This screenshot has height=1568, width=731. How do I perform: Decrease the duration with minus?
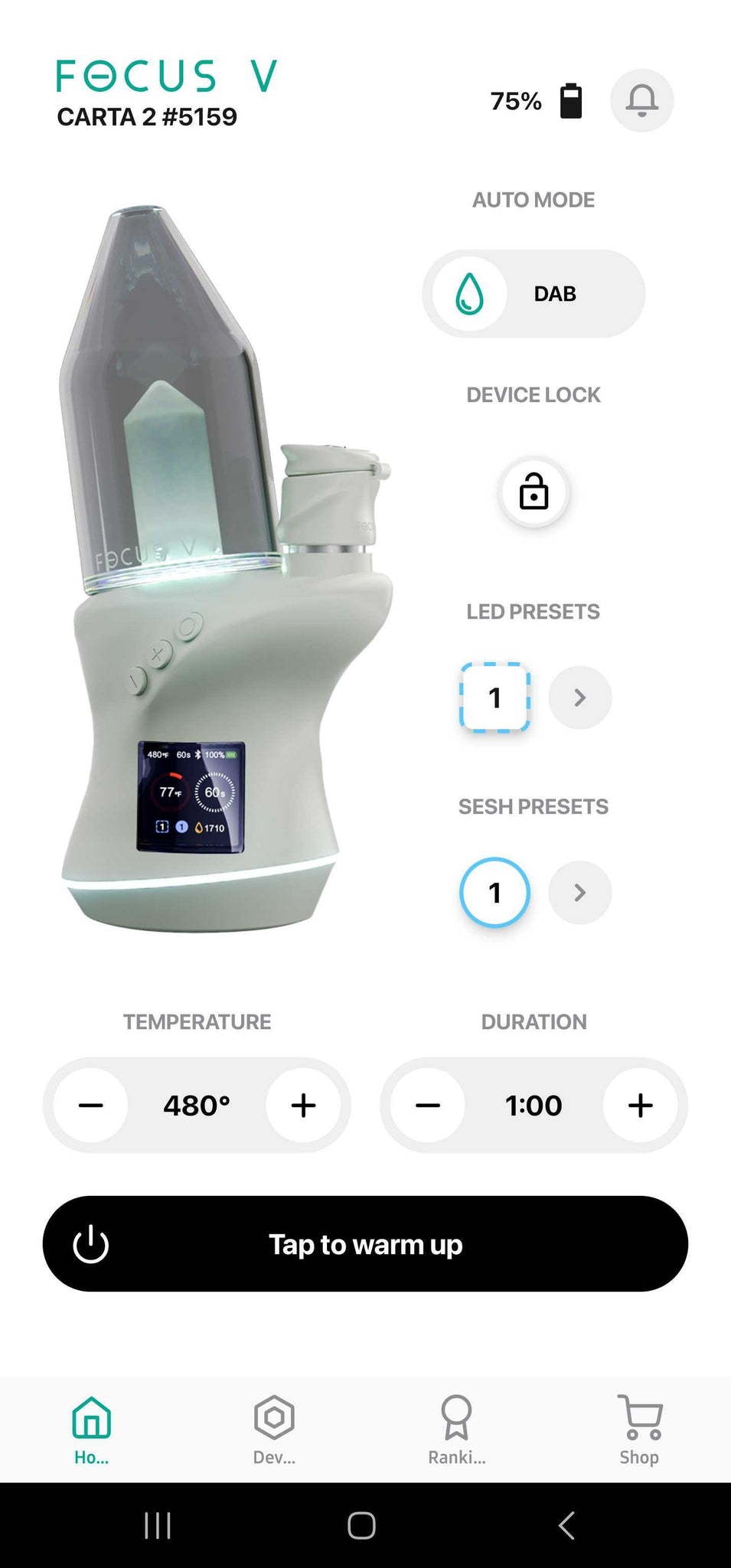[x=428, y=1106]
